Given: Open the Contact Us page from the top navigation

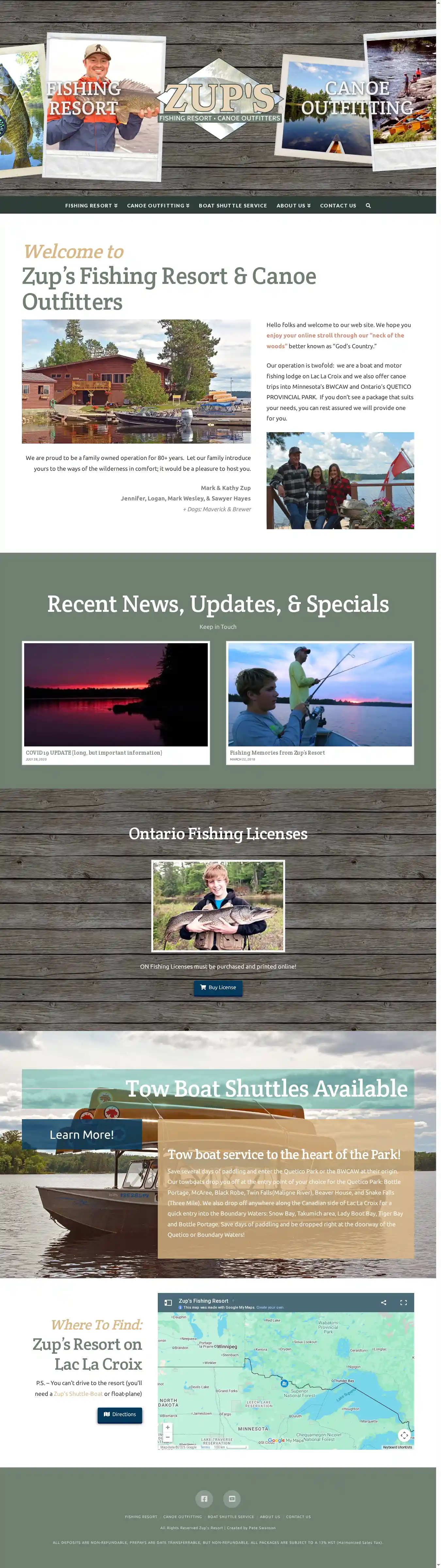Looking at the screenshot, I should pyautogui.click(x=338, y=206).
